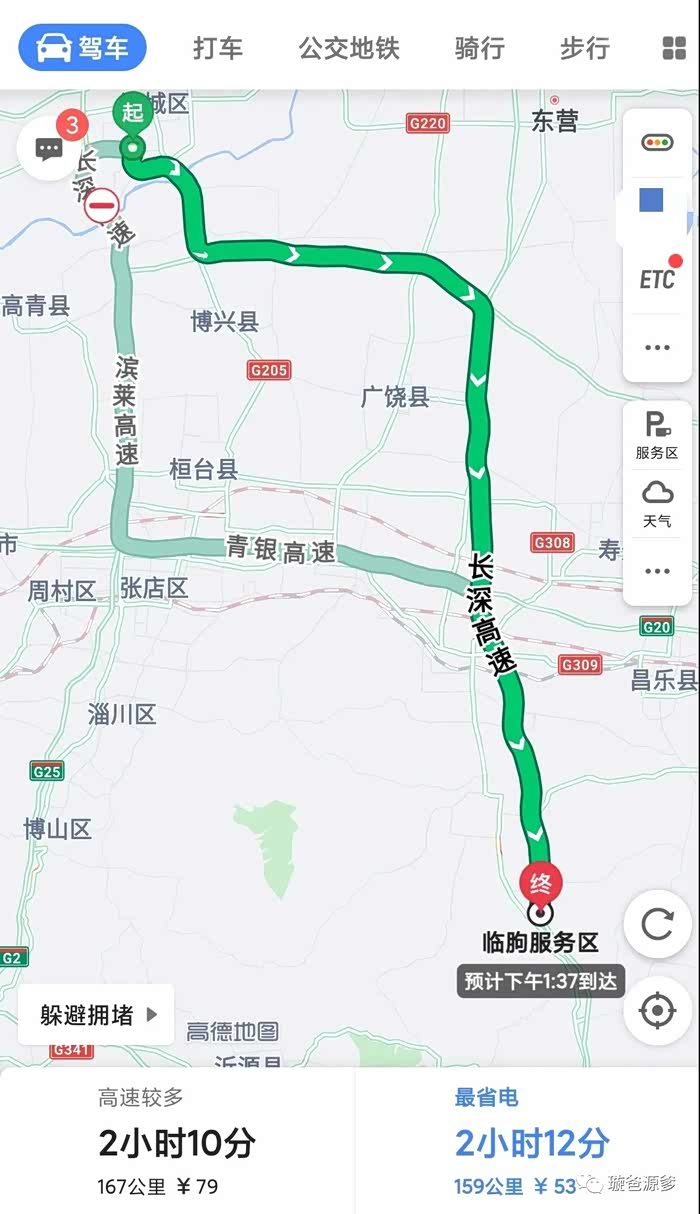Switch to the 打车 taxi tab
The height and width of the screenshot is (1214, 700).
pos(217,48)
